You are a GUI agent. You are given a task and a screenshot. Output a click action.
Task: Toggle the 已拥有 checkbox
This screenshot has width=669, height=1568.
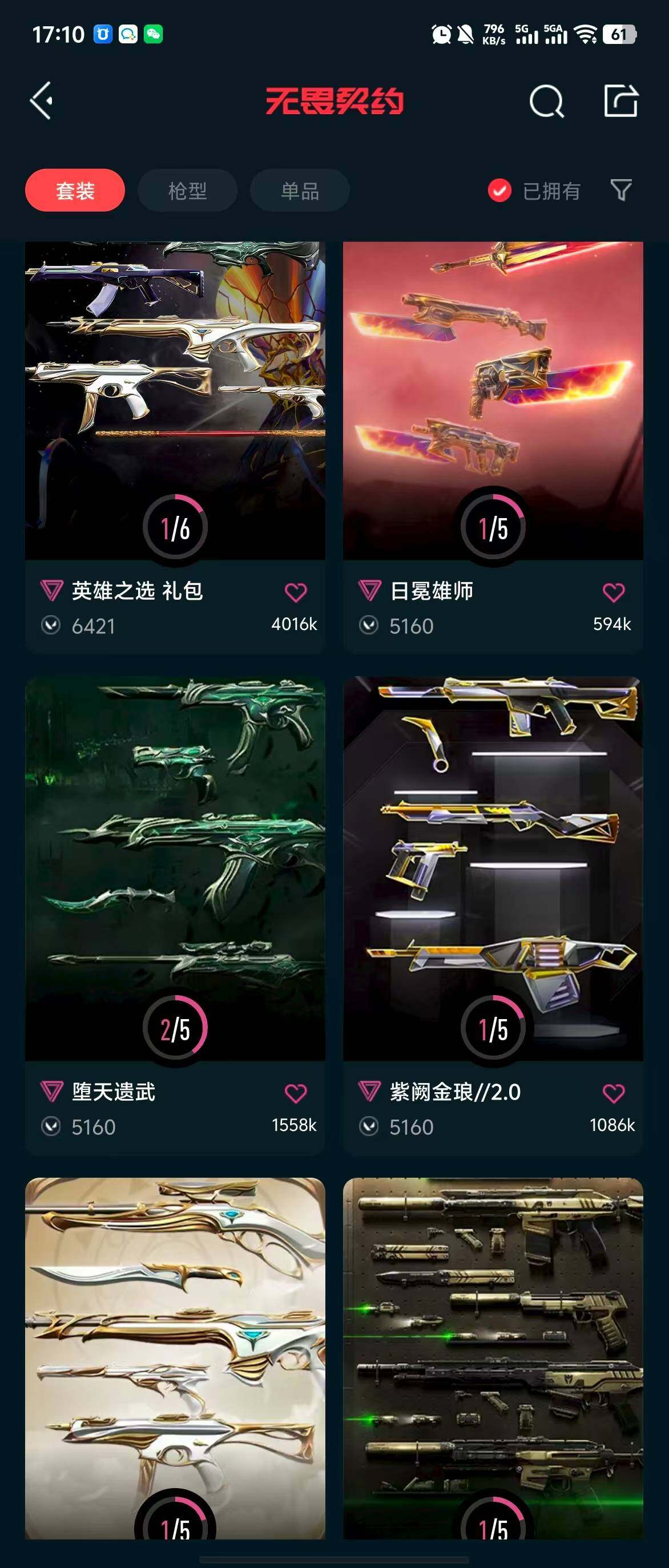point(499,191)
